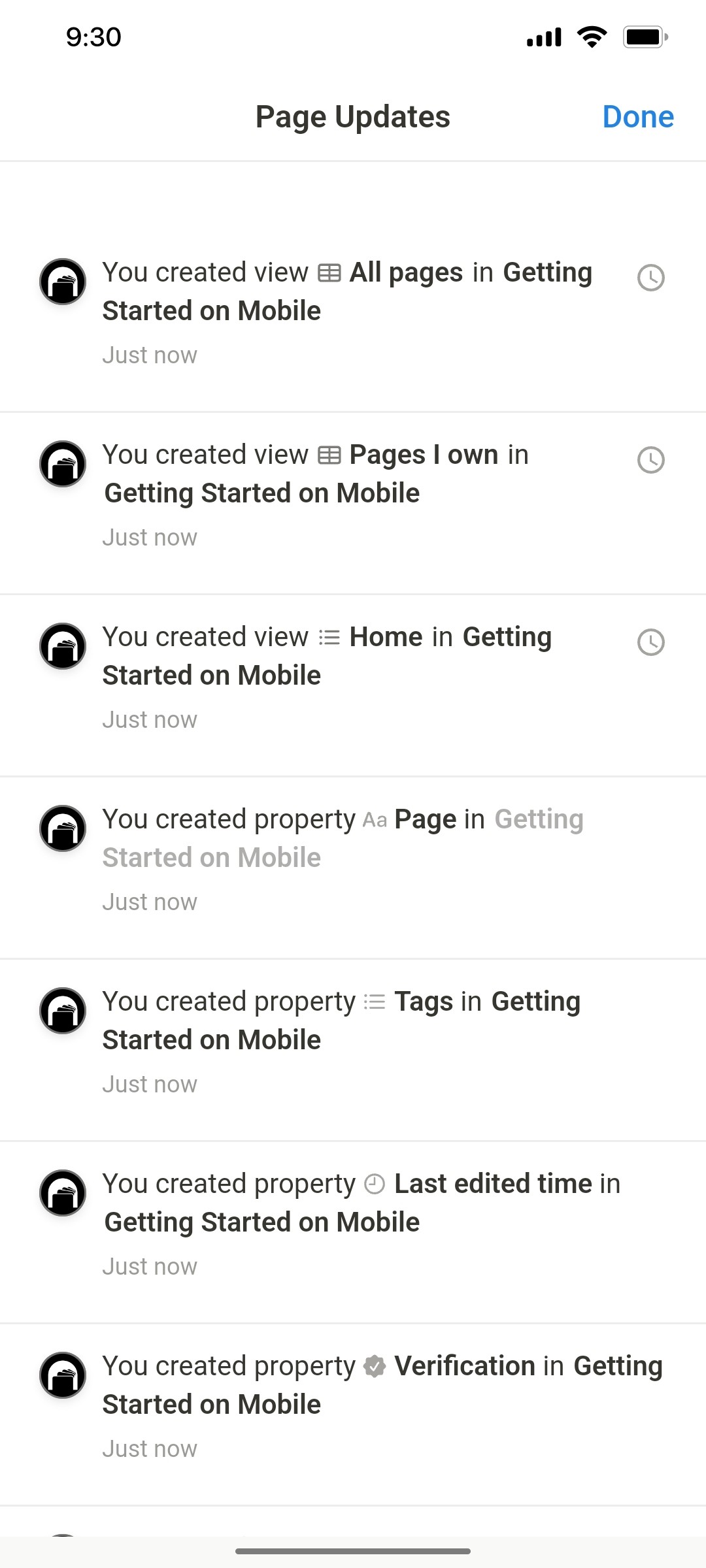Open the "All pages" view link
706x1568 pixels.
pyautogui.click(x=405, y=272)
